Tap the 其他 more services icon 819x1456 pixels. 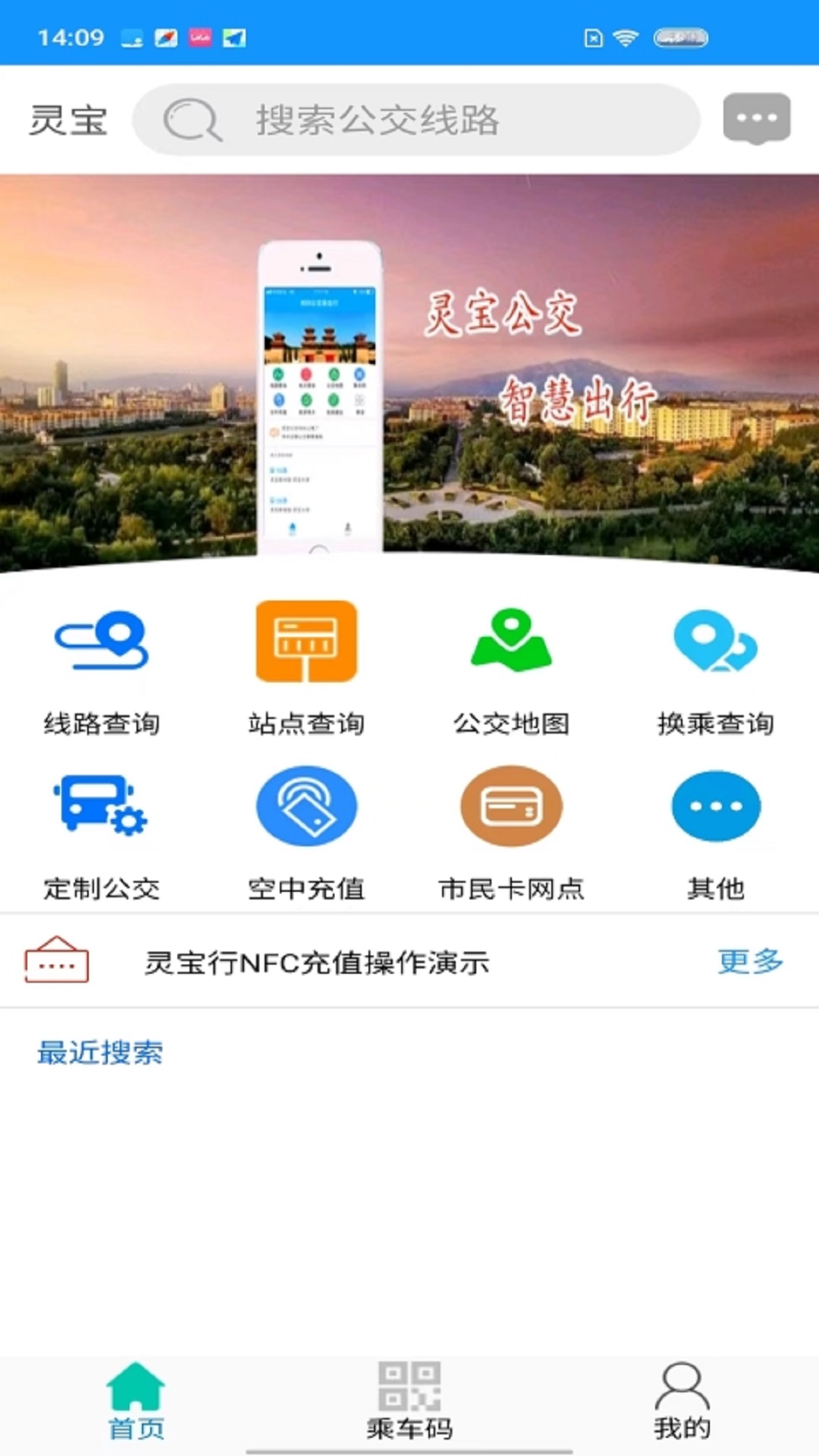[715, 806]
